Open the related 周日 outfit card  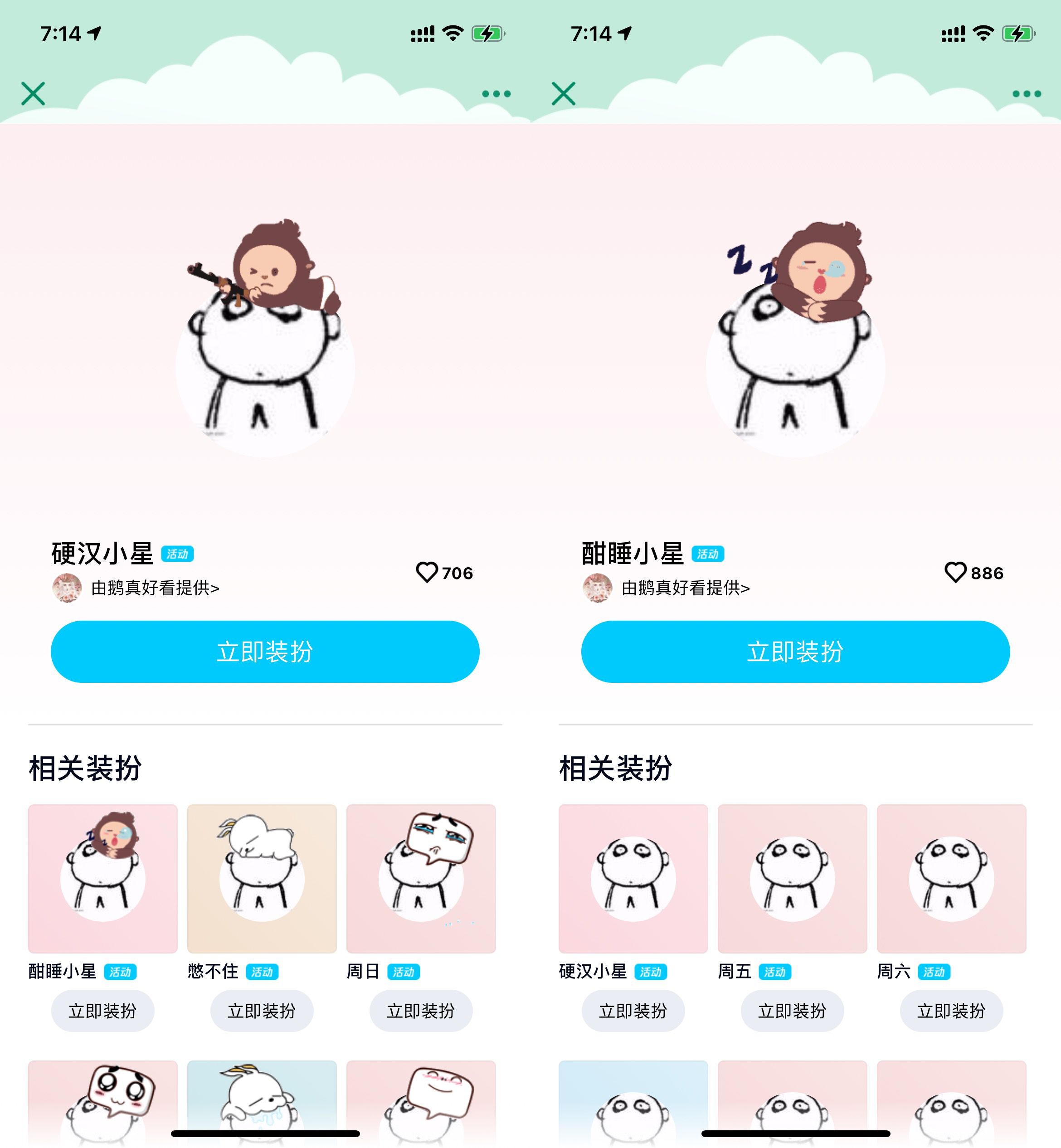[421, 878]
